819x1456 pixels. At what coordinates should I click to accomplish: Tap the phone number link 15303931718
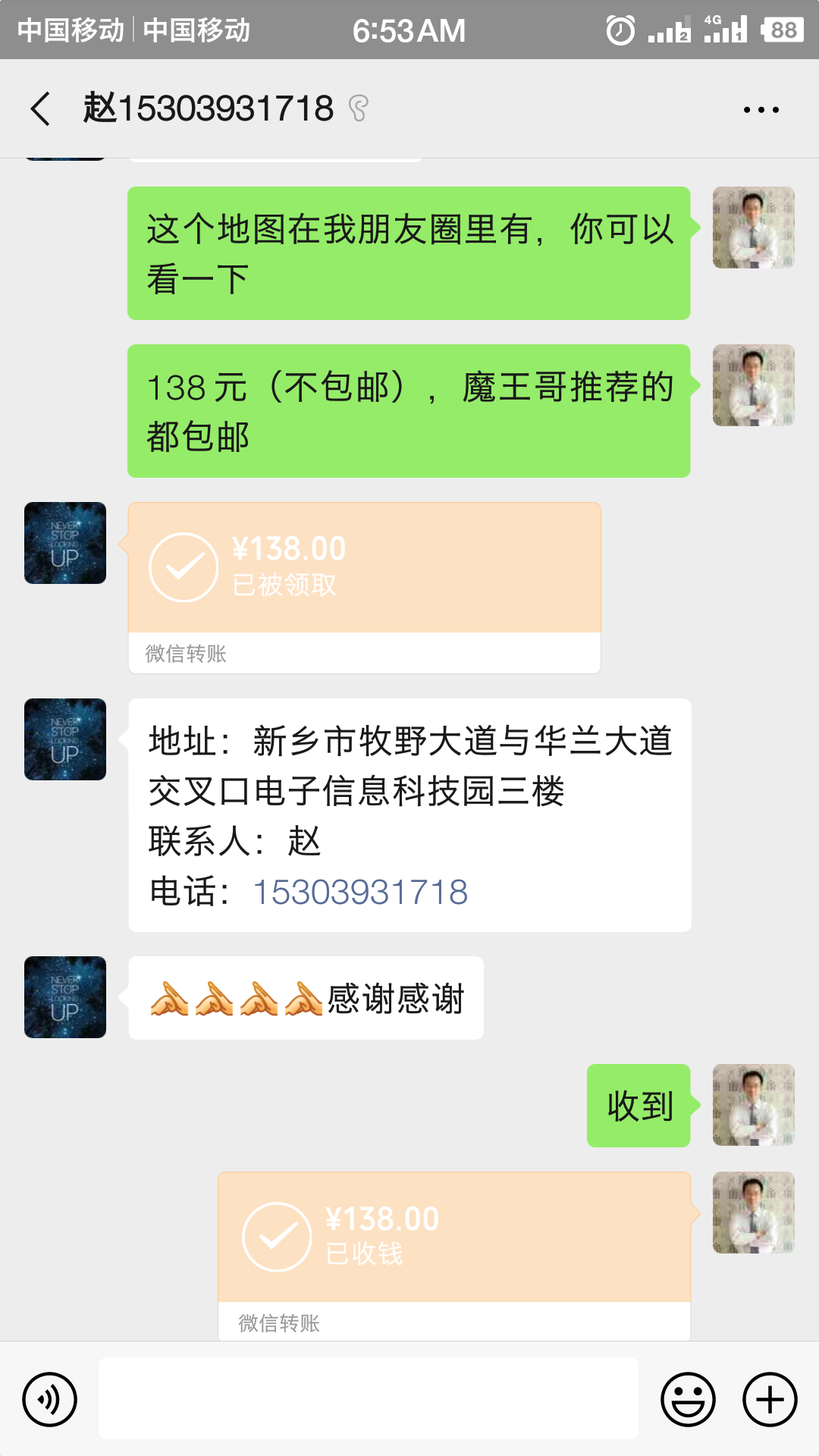point(360,892)
